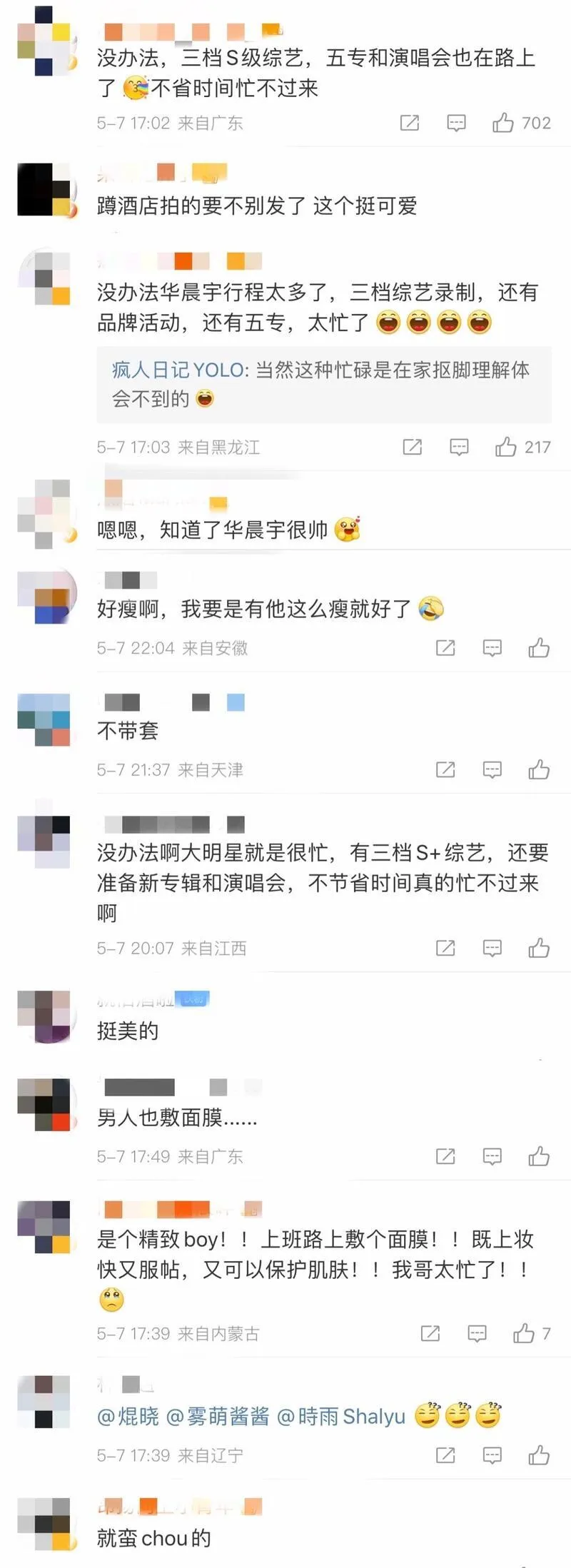The image size is (571, 1568).
Task: Reply to the 好瘦啊 comment from 安徽
Action: tap(492, 647)
